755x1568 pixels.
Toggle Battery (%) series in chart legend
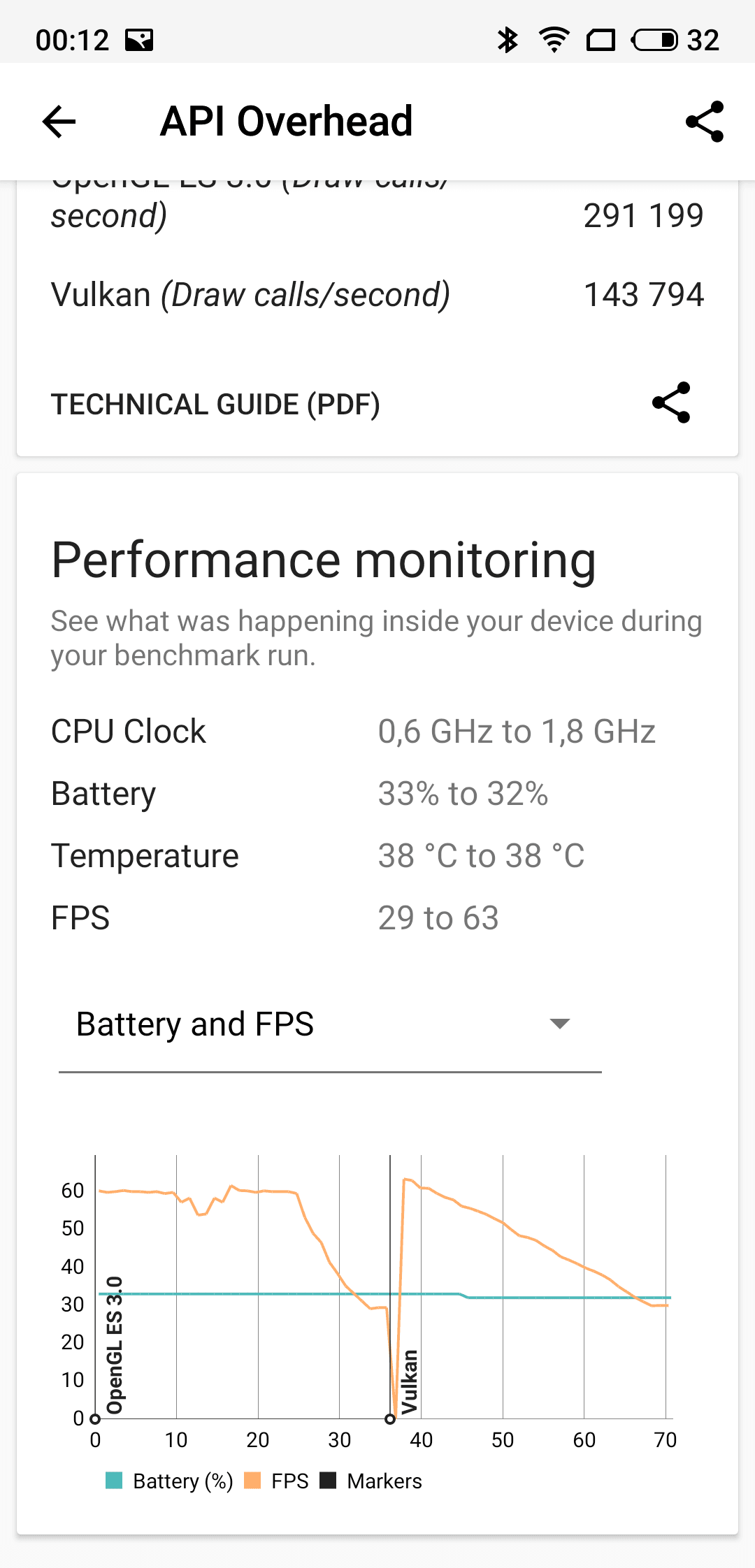point(169,1481)
